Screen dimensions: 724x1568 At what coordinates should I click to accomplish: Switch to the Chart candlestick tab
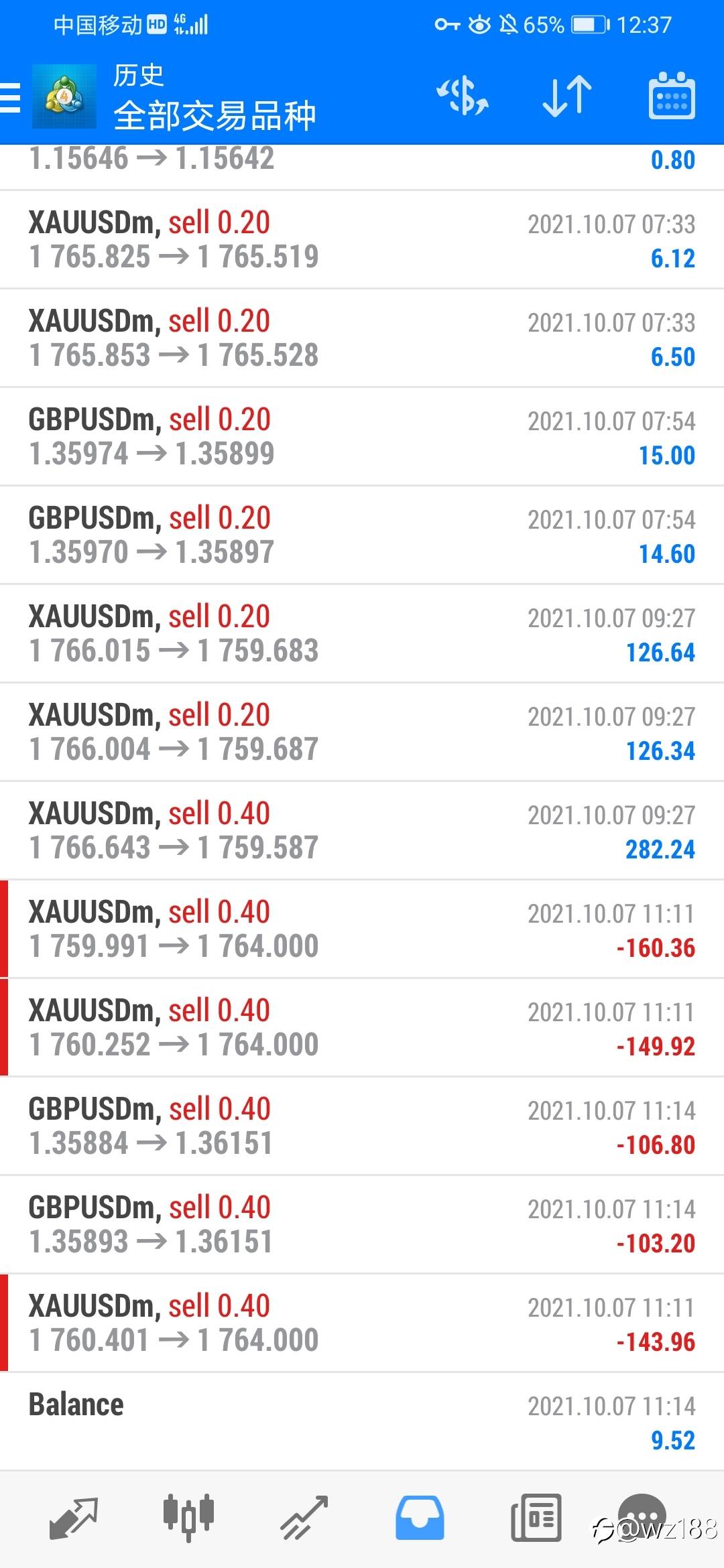tap(188, 1516)
